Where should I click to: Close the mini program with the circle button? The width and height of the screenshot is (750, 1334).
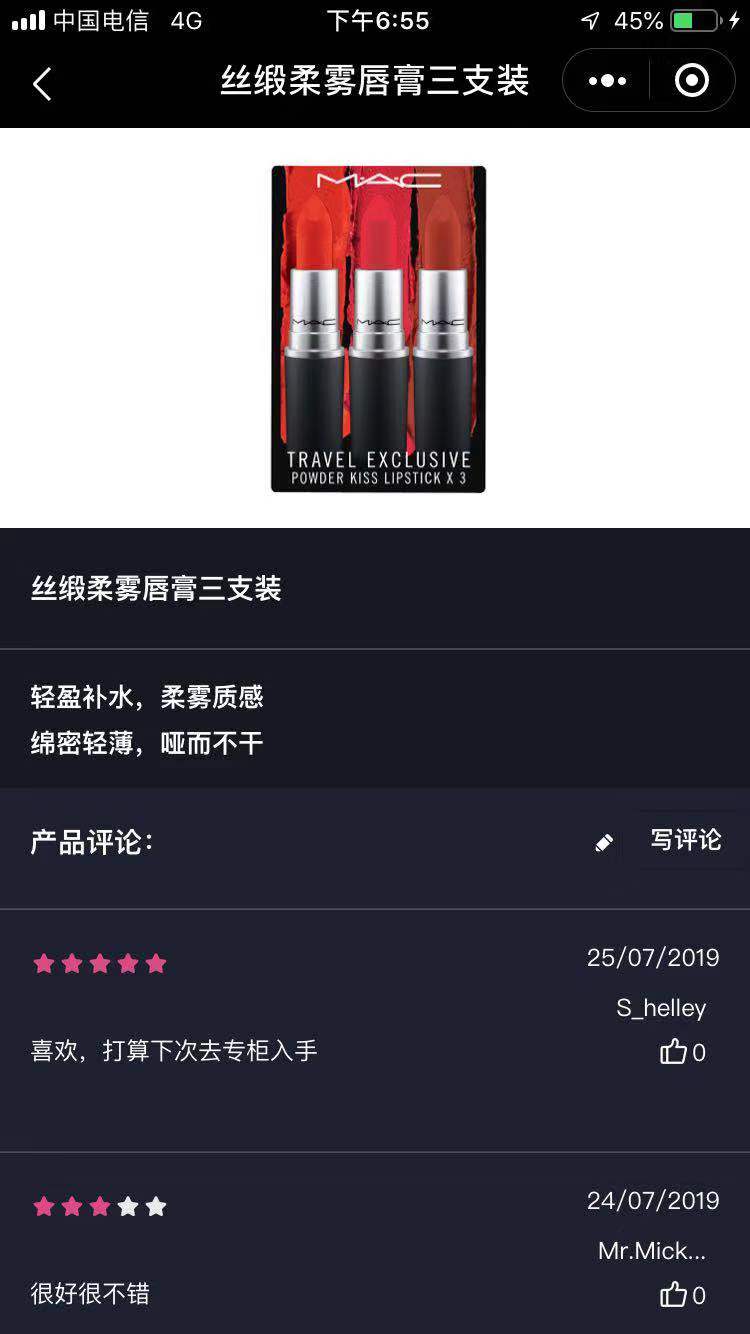coord(692,81)
